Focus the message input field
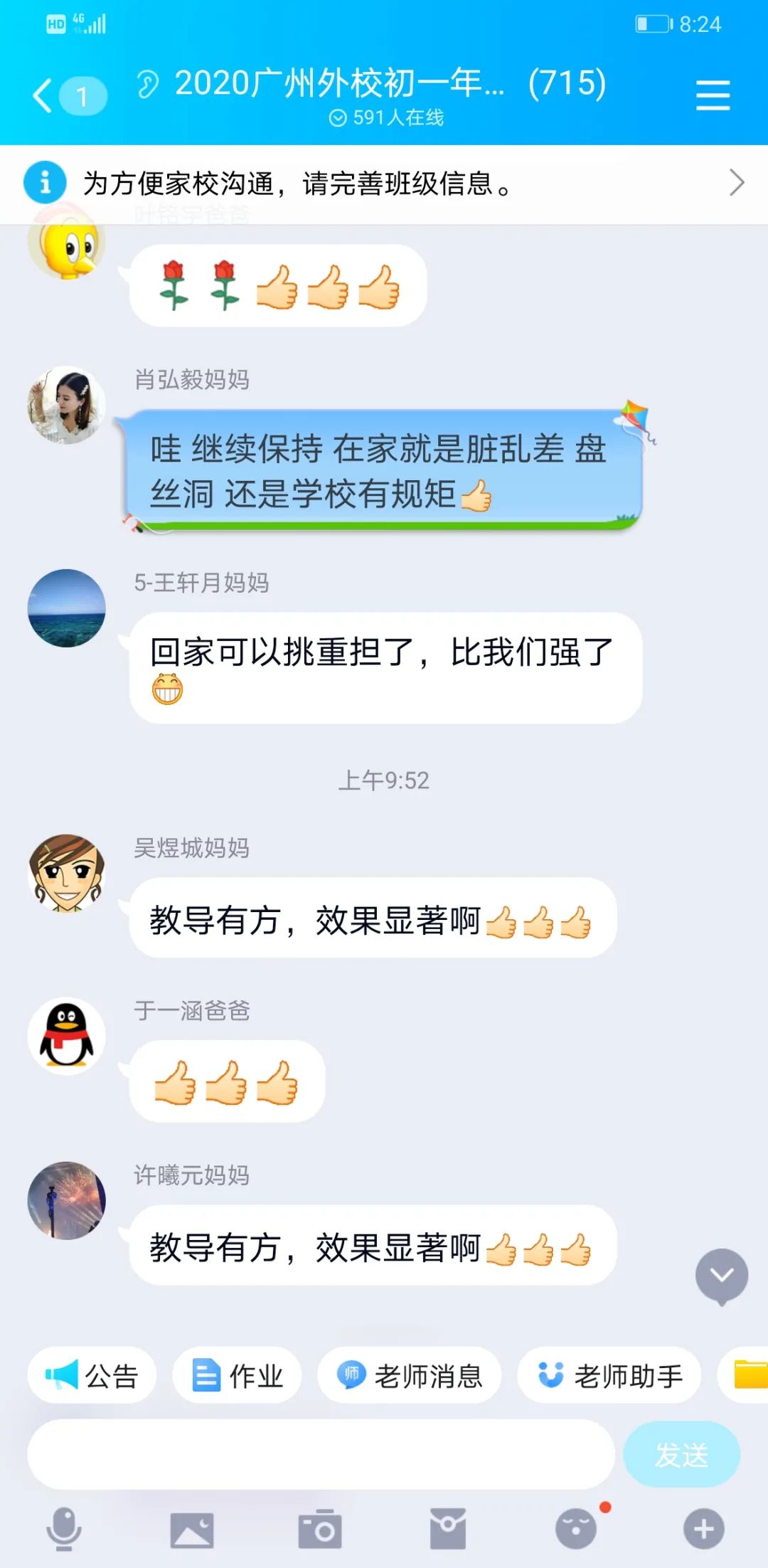Image resolution: width=768 pixels, height=1568 pixels. tap(320, 1454)
